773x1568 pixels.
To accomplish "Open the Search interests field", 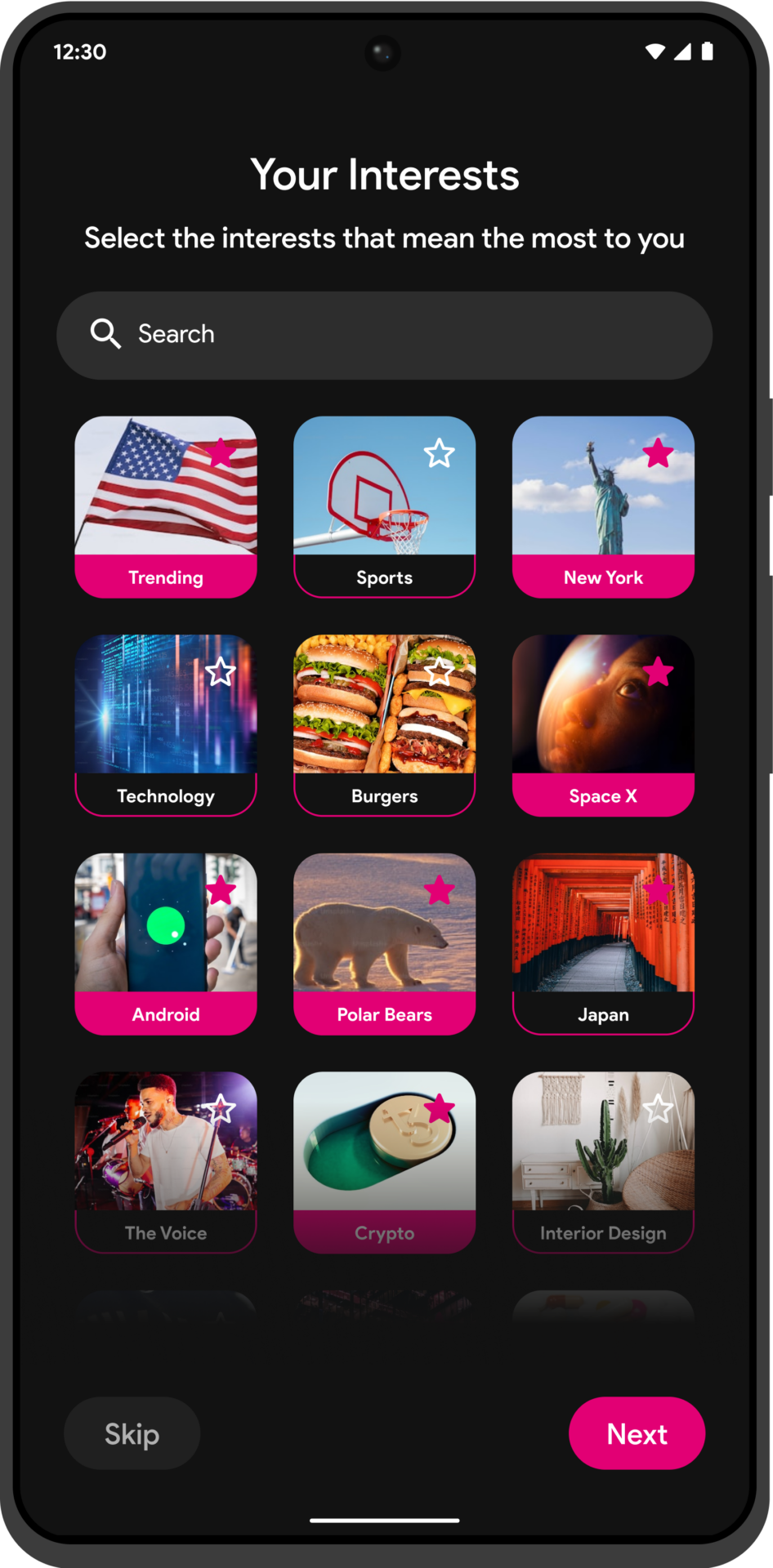I will pyautogui.click(x=384, y=335).
